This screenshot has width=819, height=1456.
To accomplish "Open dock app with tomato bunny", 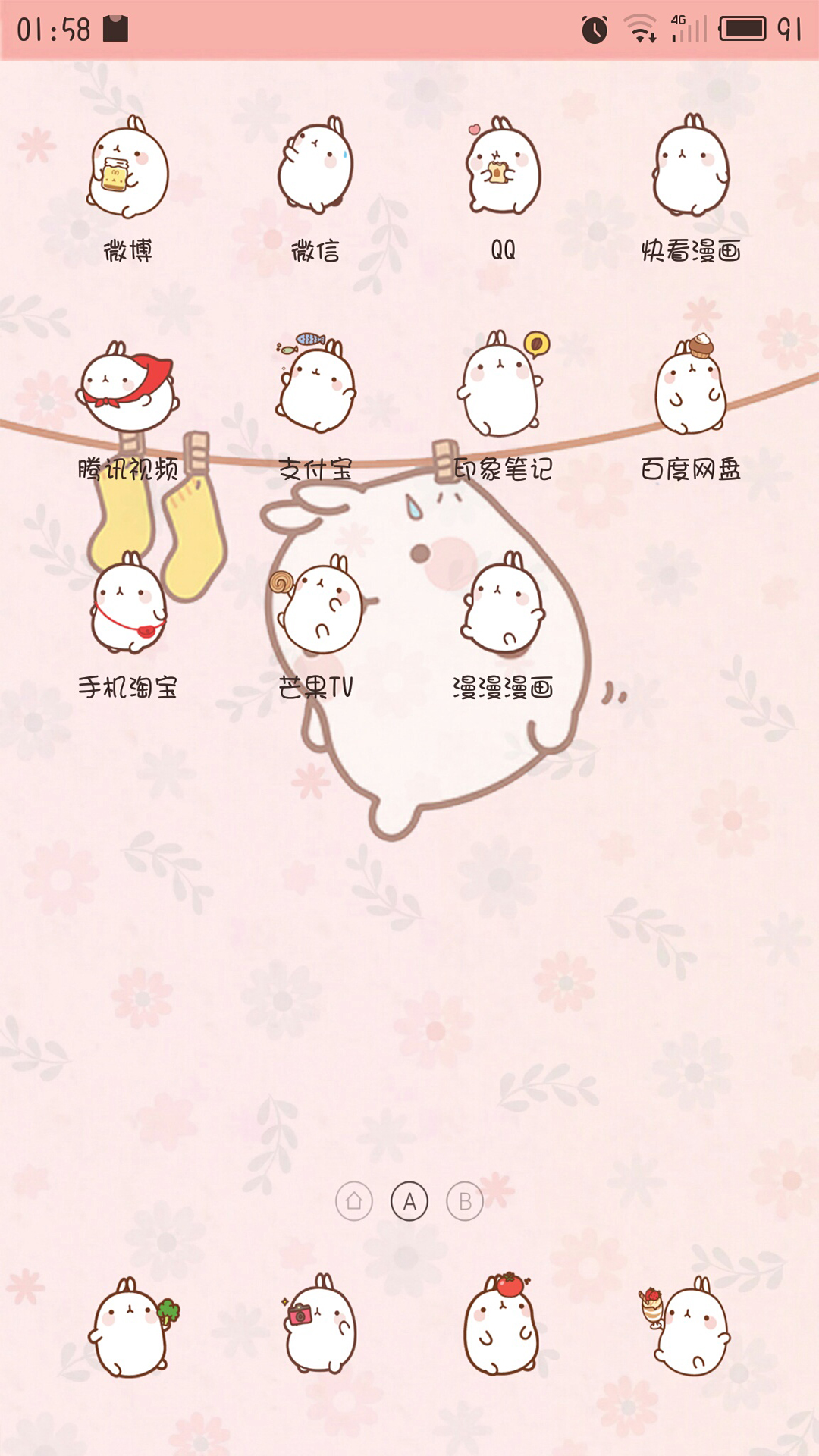I will (x=501, y=1329).
